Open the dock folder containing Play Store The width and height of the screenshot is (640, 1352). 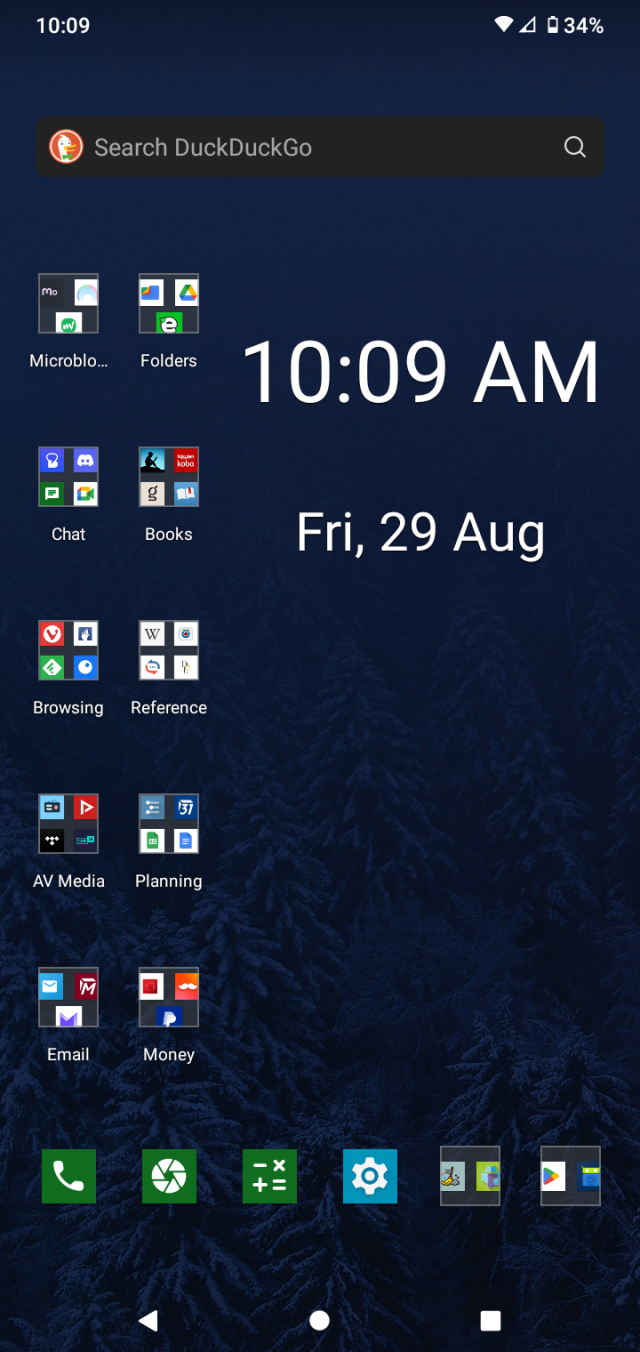[570, 1176]
